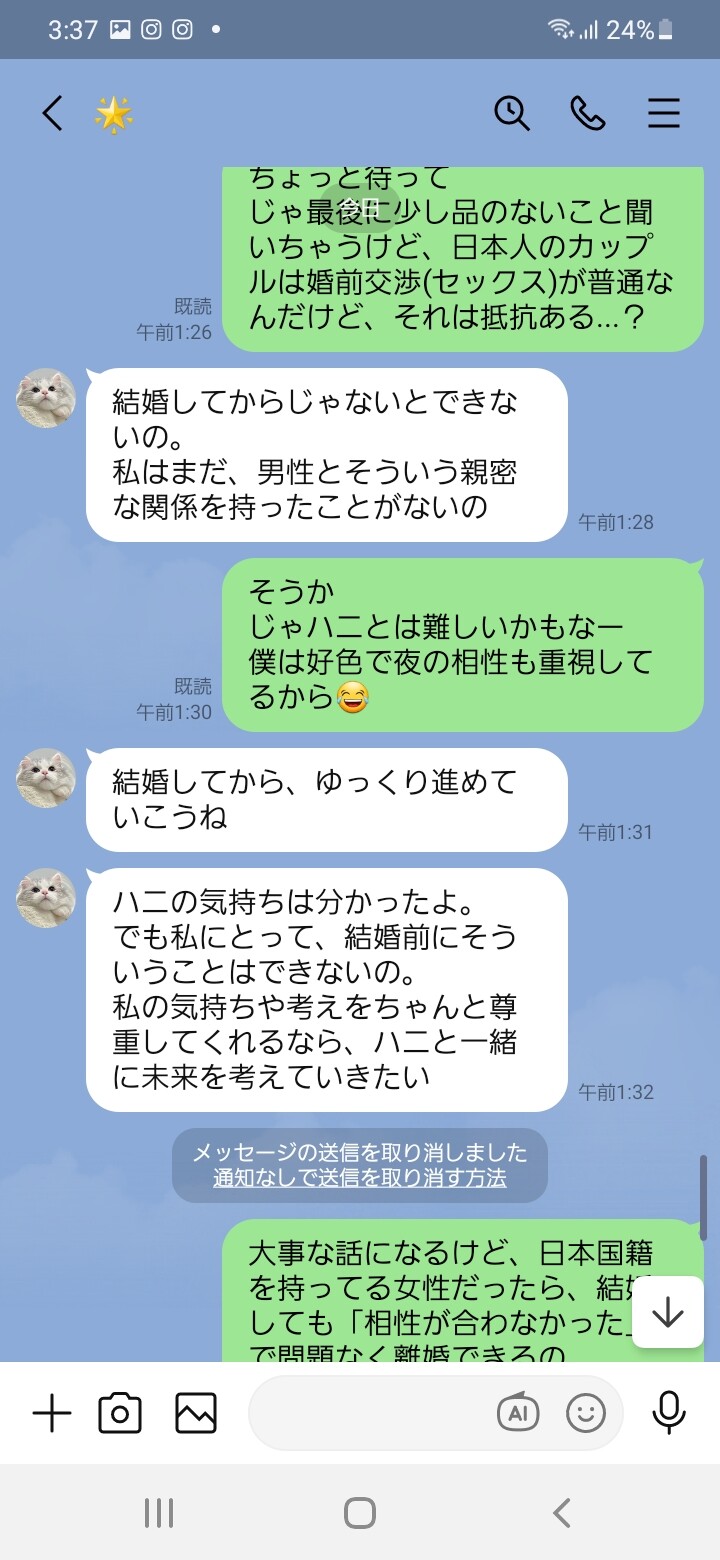The height and width of the screenshot is (1560, 720).
Task: Start a voice call
Action: [x=588, y=114]
